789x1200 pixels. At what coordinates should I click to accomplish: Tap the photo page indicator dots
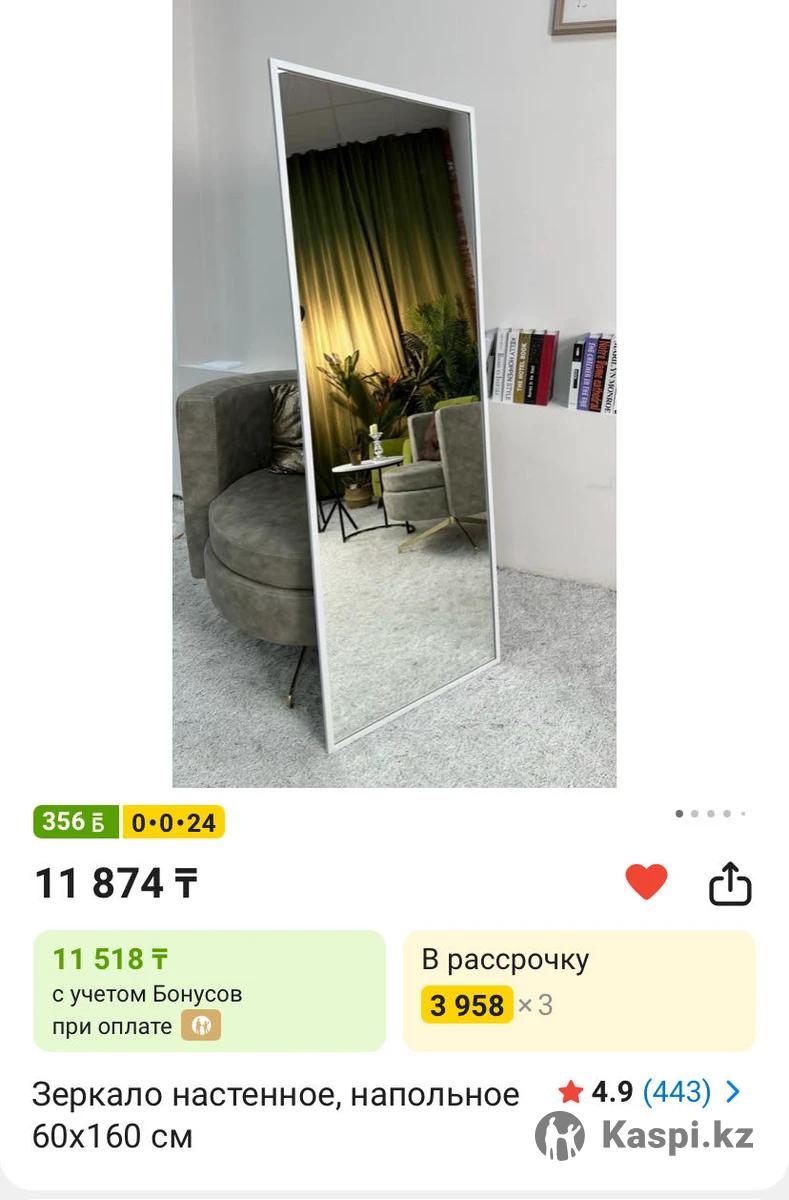(710, 814)
